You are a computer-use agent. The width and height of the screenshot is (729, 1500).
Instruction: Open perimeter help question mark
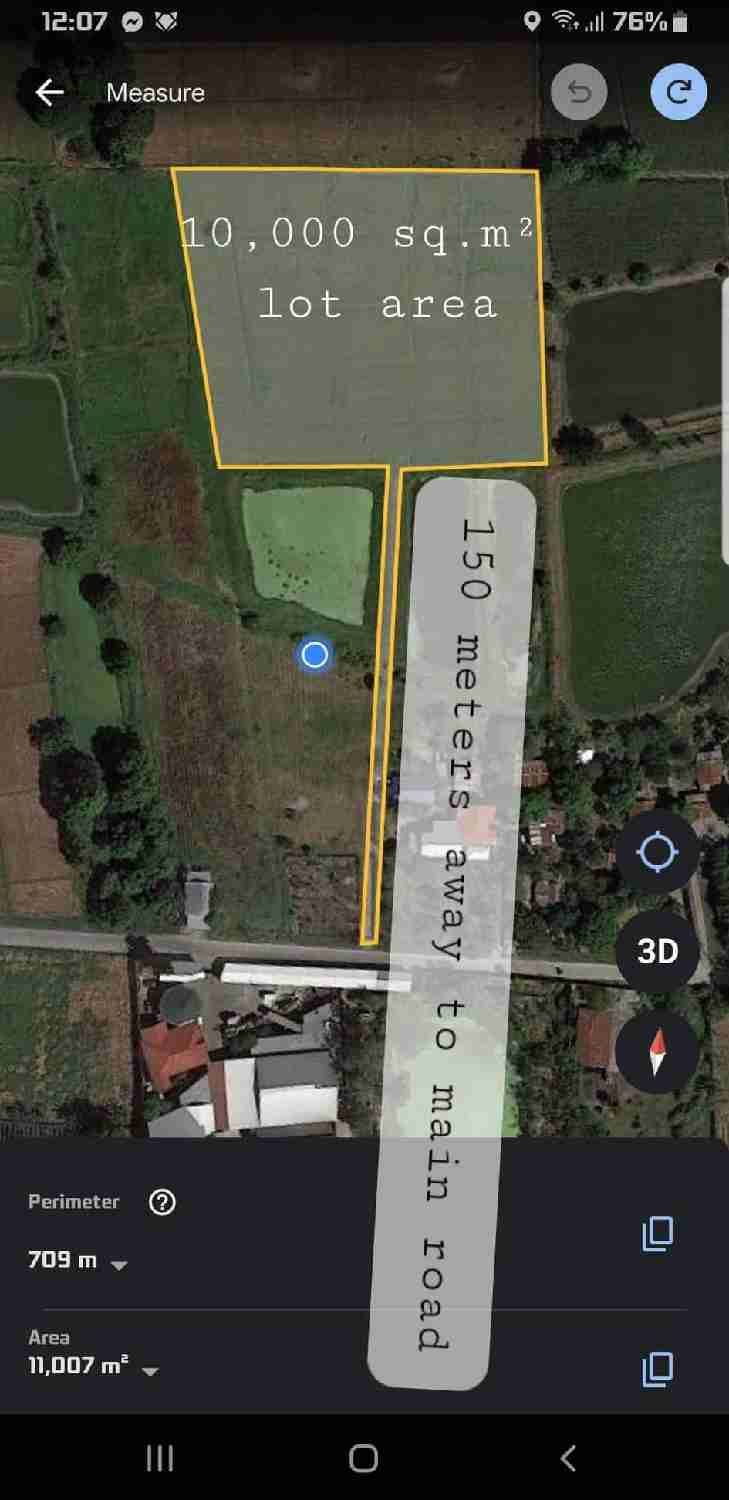point(162,1202)
